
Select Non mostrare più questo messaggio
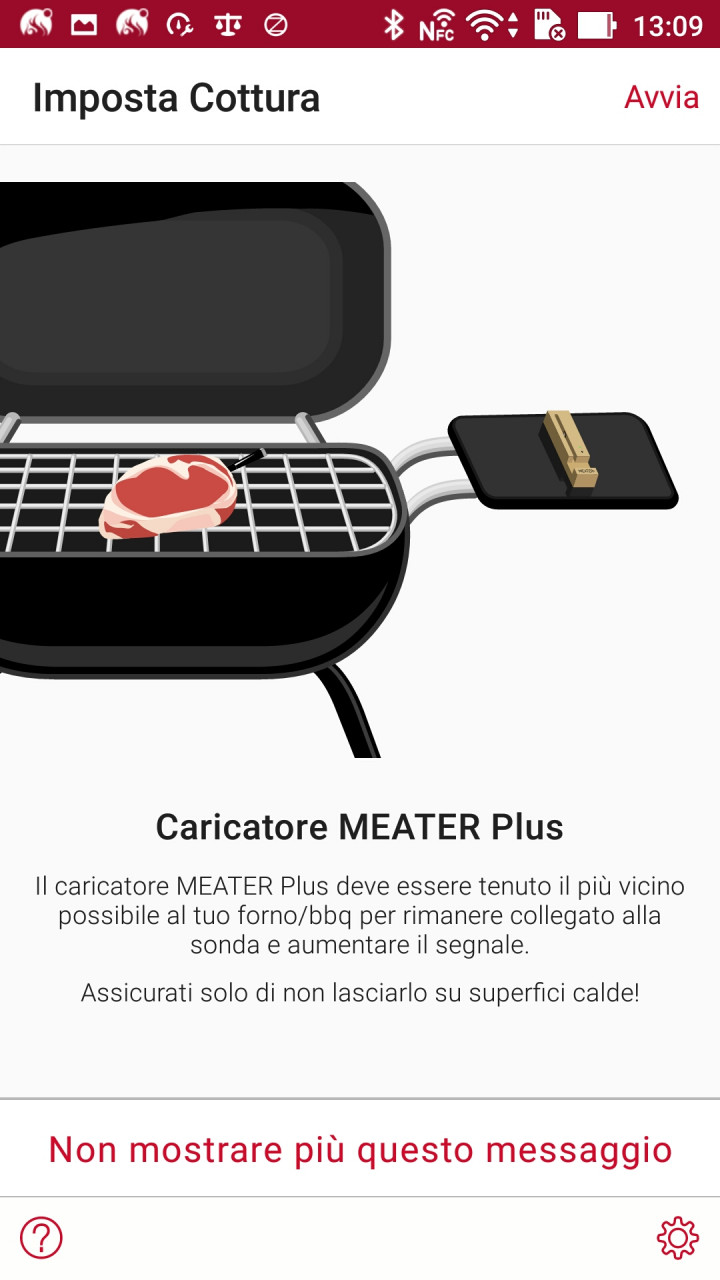coord(360,1149)
